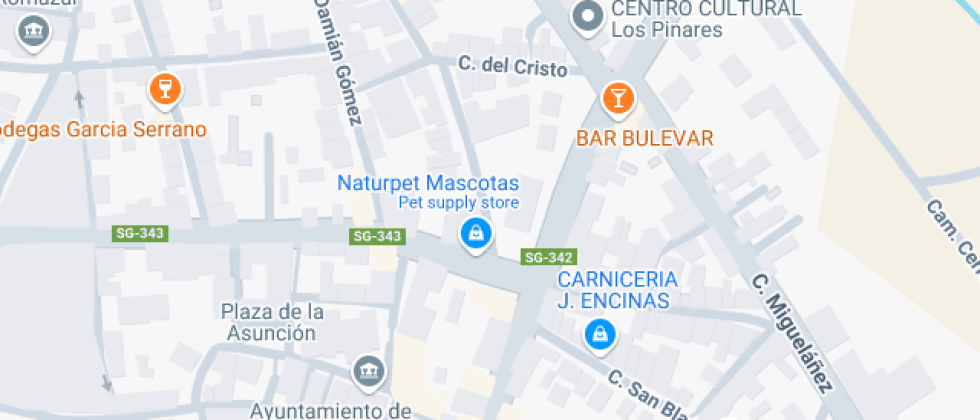Open the Bodegas Garcia Serrano marker
The height and width of the screenshot is (420, 980).
tap(164, 89)
